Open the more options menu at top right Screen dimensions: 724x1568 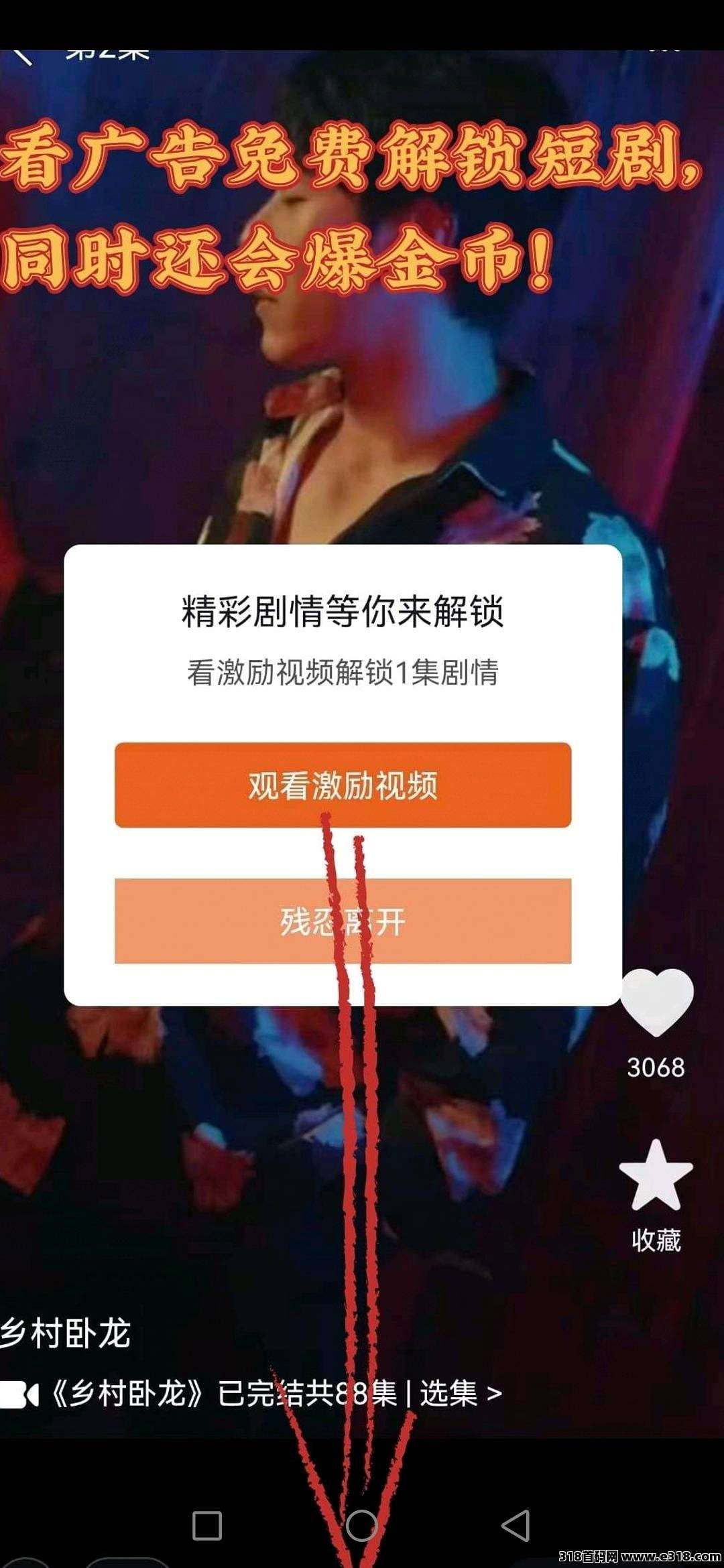[x=664, y=50]
